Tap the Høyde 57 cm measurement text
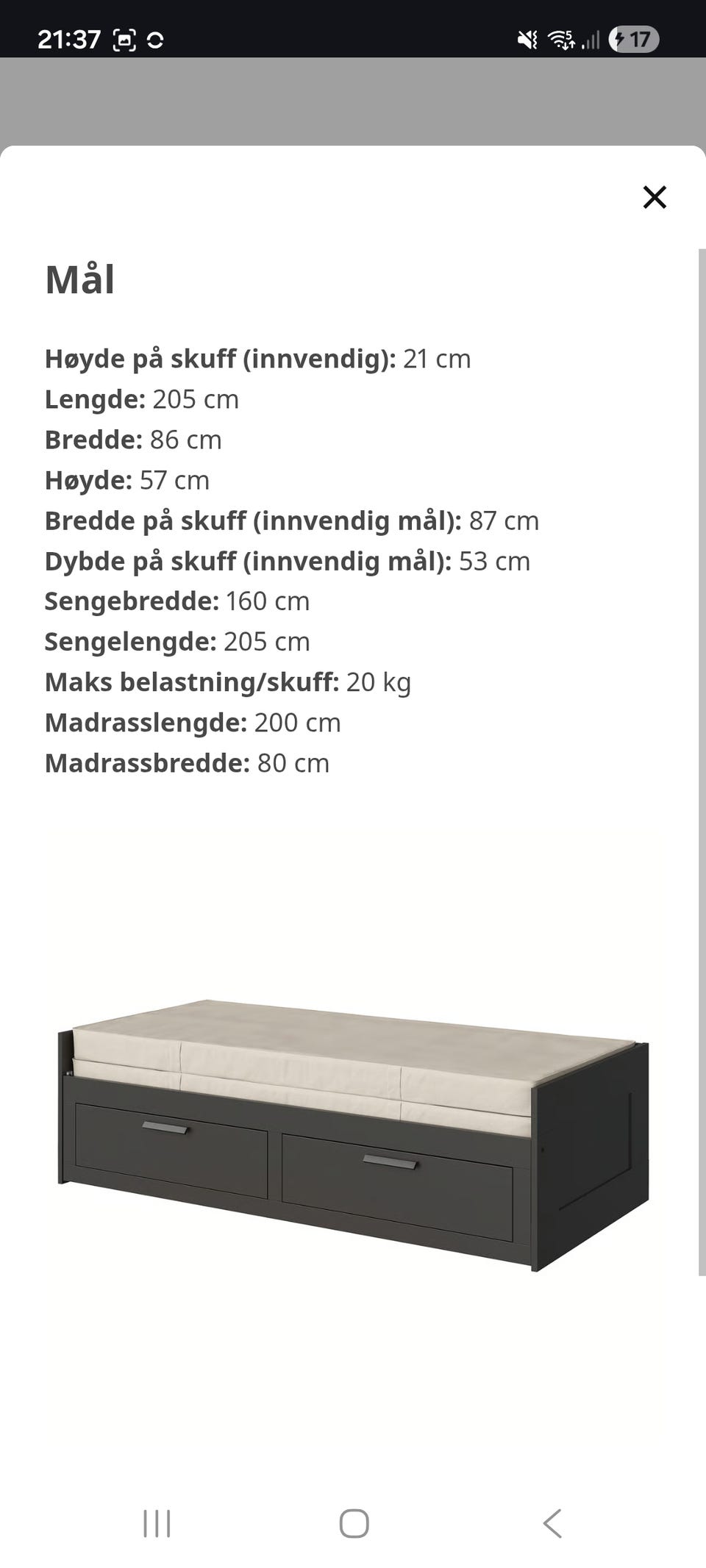The image size is (706, 1568). [x=126, y=480]
